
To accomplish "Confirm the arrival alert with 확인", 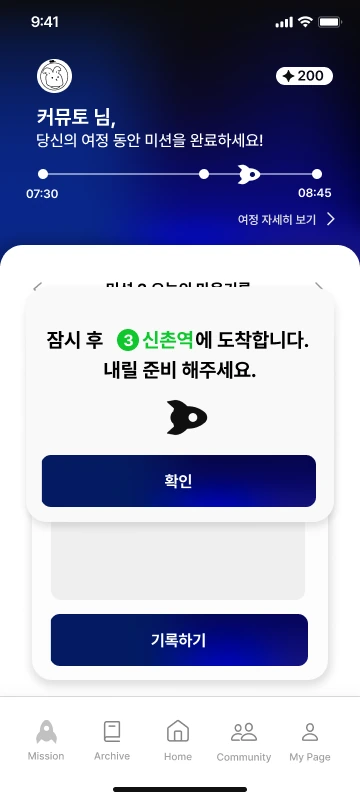I will pos(178,481).
